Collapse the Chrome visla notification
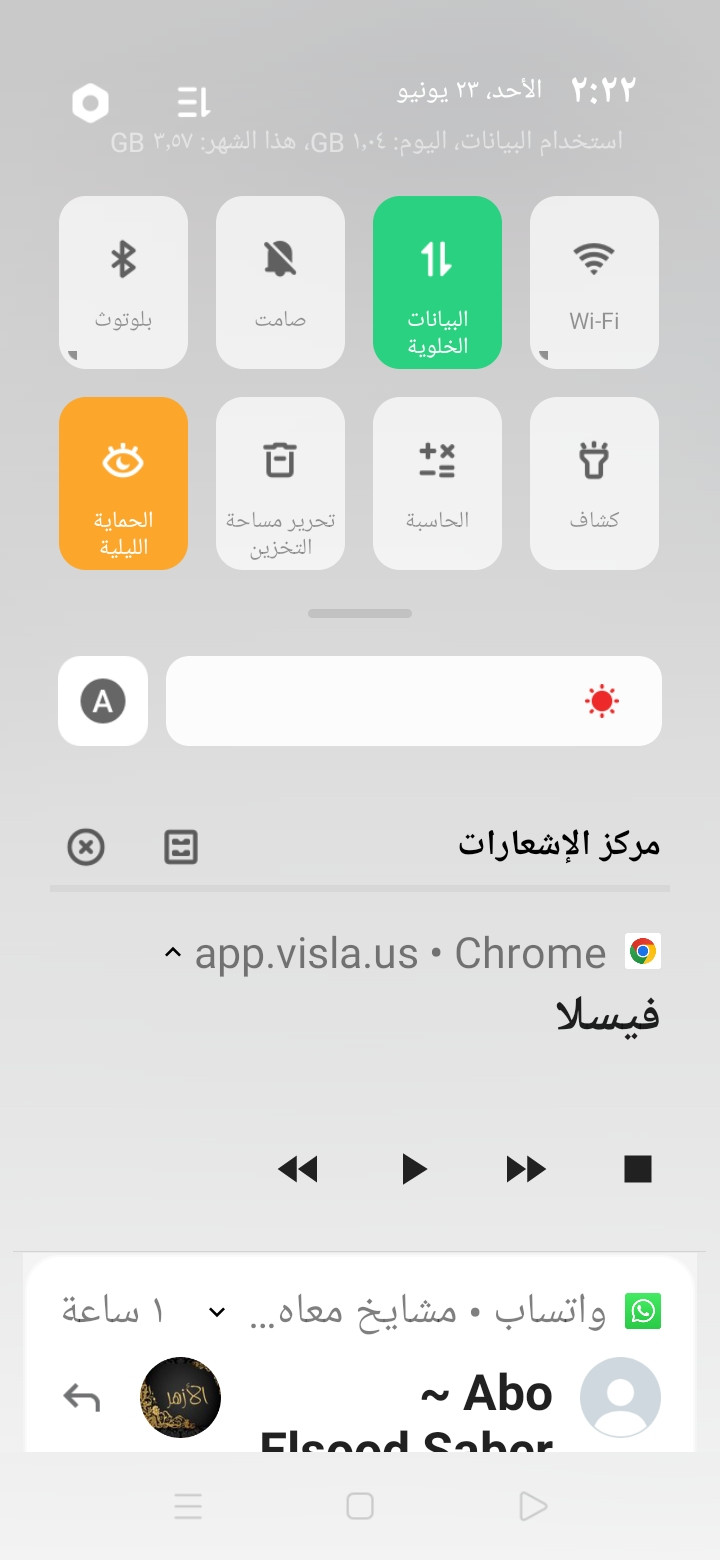This screenshot has width=720, height=1560. pos(172,953)
